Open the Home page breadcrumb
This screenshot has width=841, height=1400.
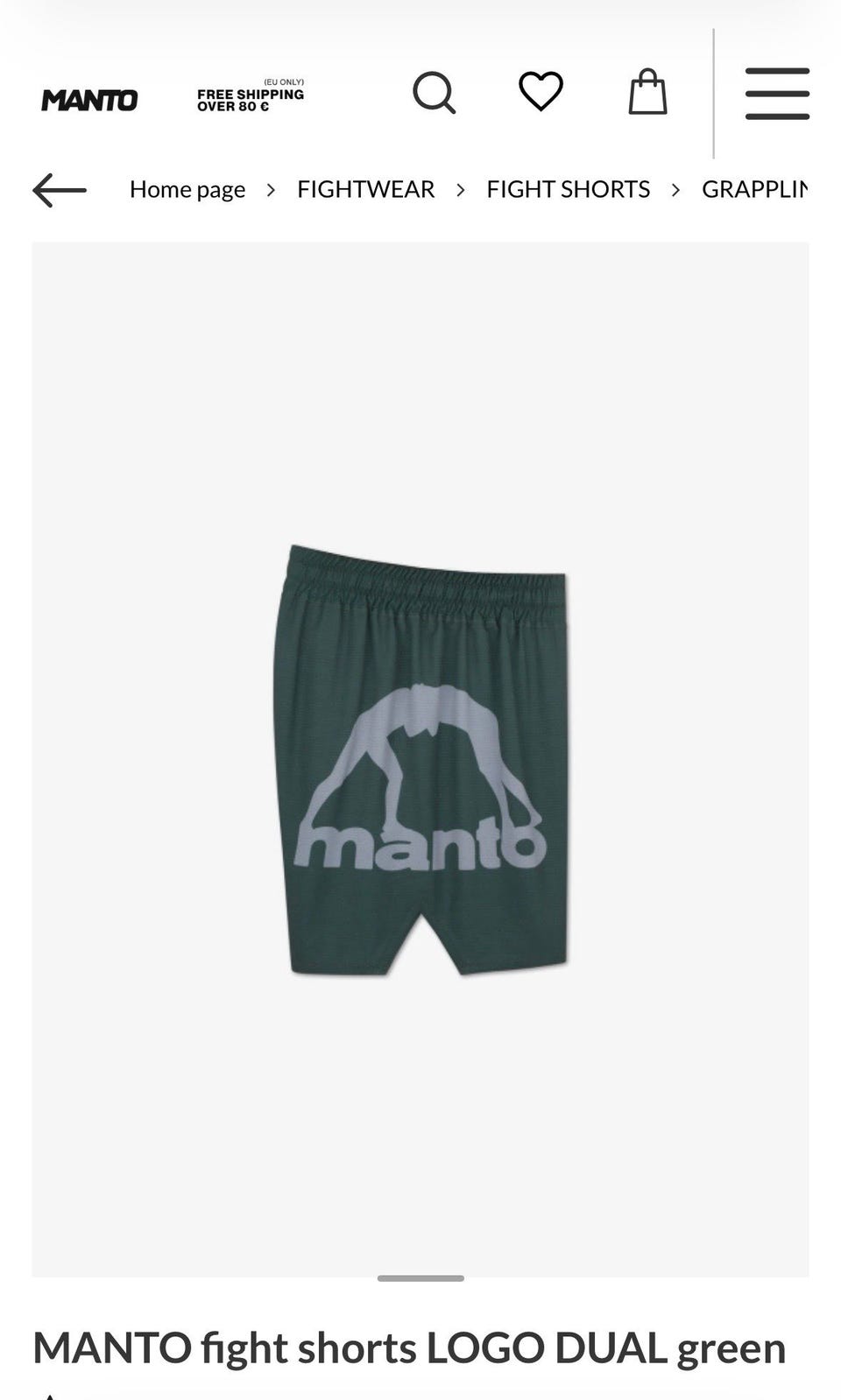point(187,189)
